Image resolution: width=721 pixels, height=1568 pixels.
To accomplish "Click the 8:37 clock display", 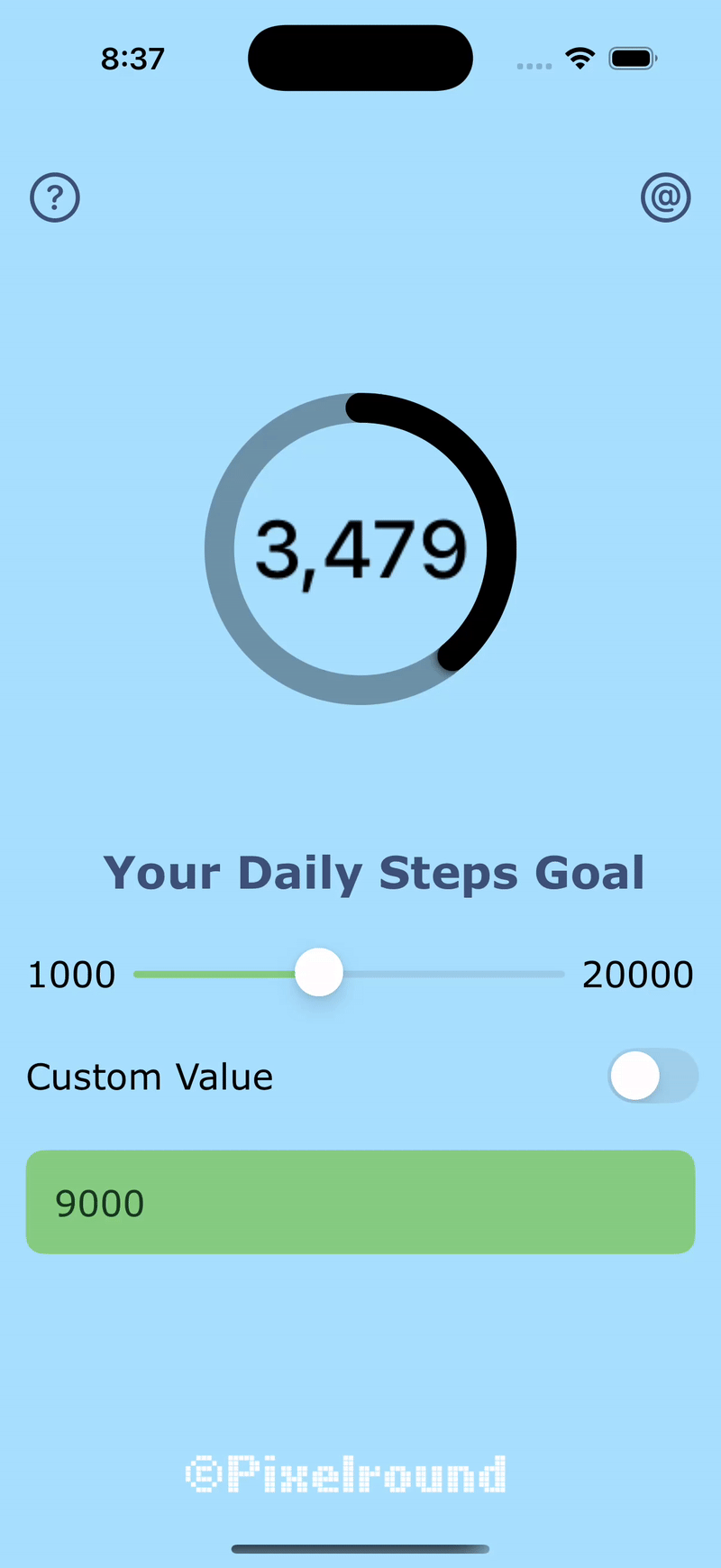I will (133, 58).
